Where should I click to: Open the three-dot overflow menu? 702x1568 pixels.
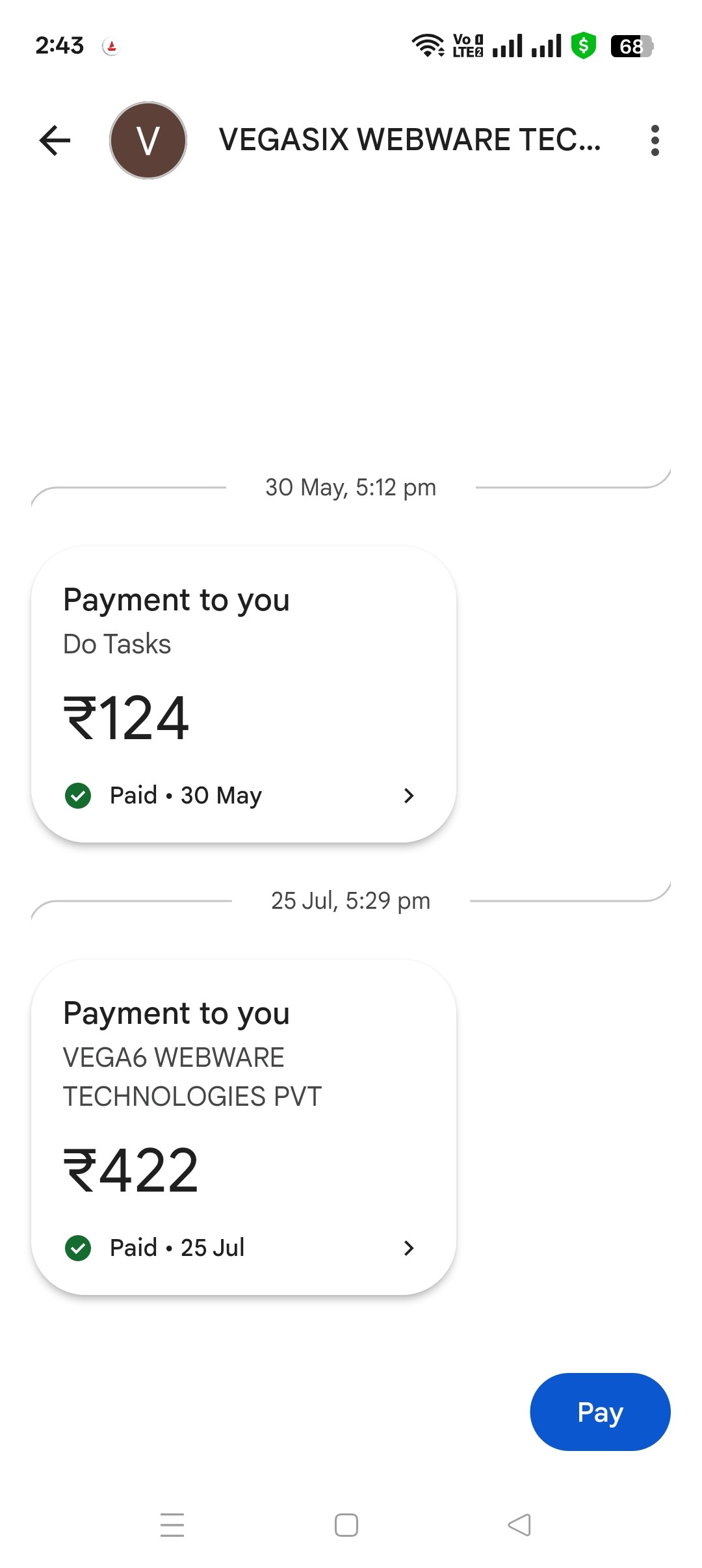click(655, 140)
